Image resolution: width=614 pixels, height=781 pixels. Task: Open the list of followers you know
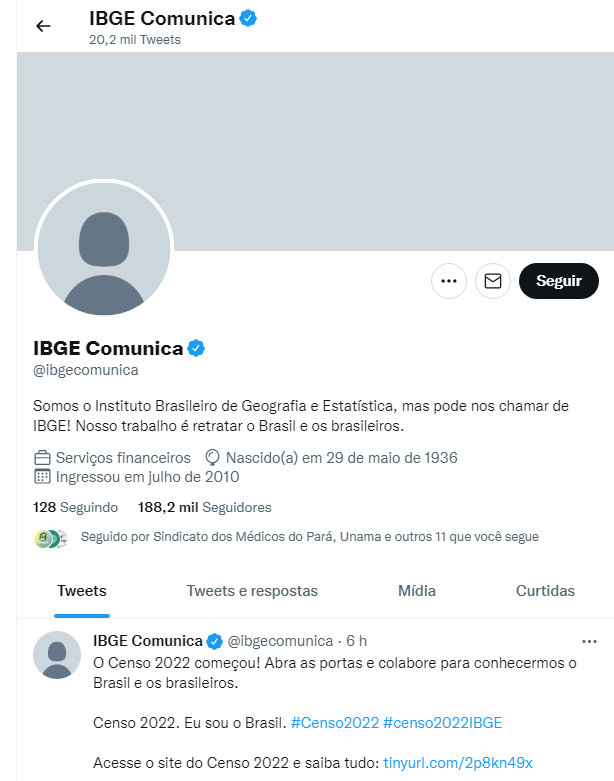pos(309,537)
